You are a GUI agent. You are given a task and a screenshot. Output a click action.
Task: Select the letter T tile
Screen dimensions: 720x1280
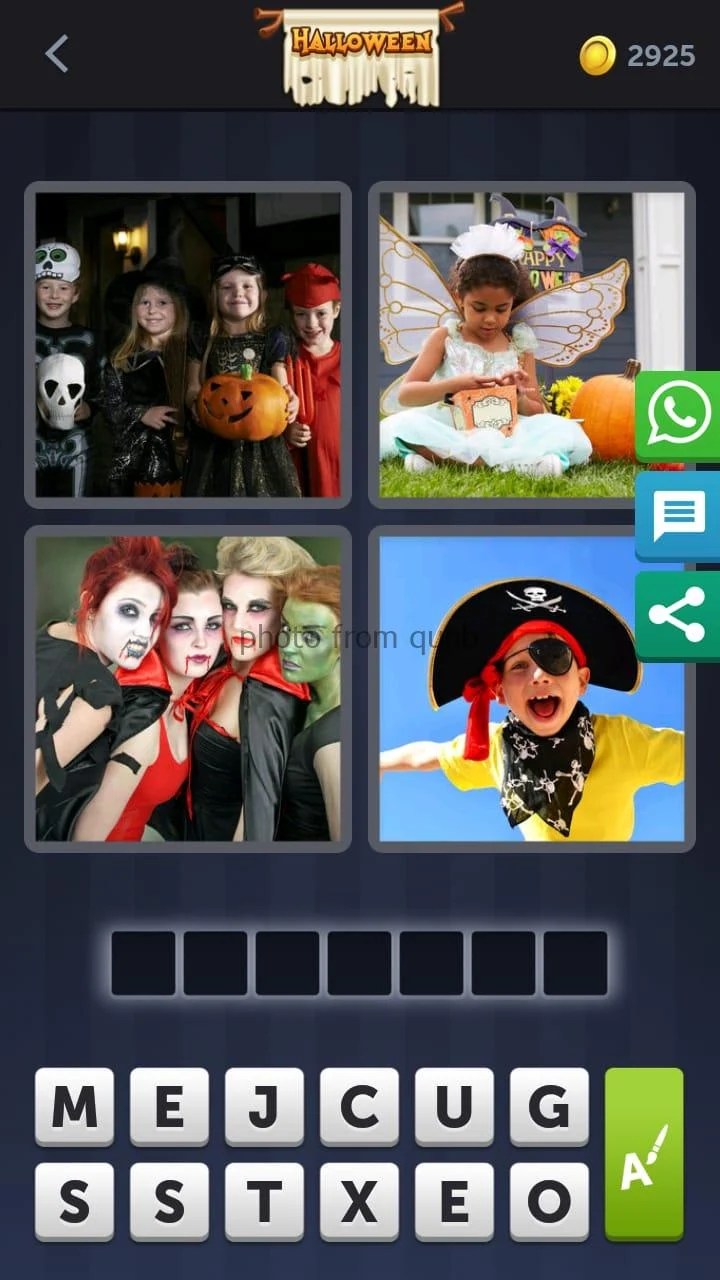pos(264,1202)
